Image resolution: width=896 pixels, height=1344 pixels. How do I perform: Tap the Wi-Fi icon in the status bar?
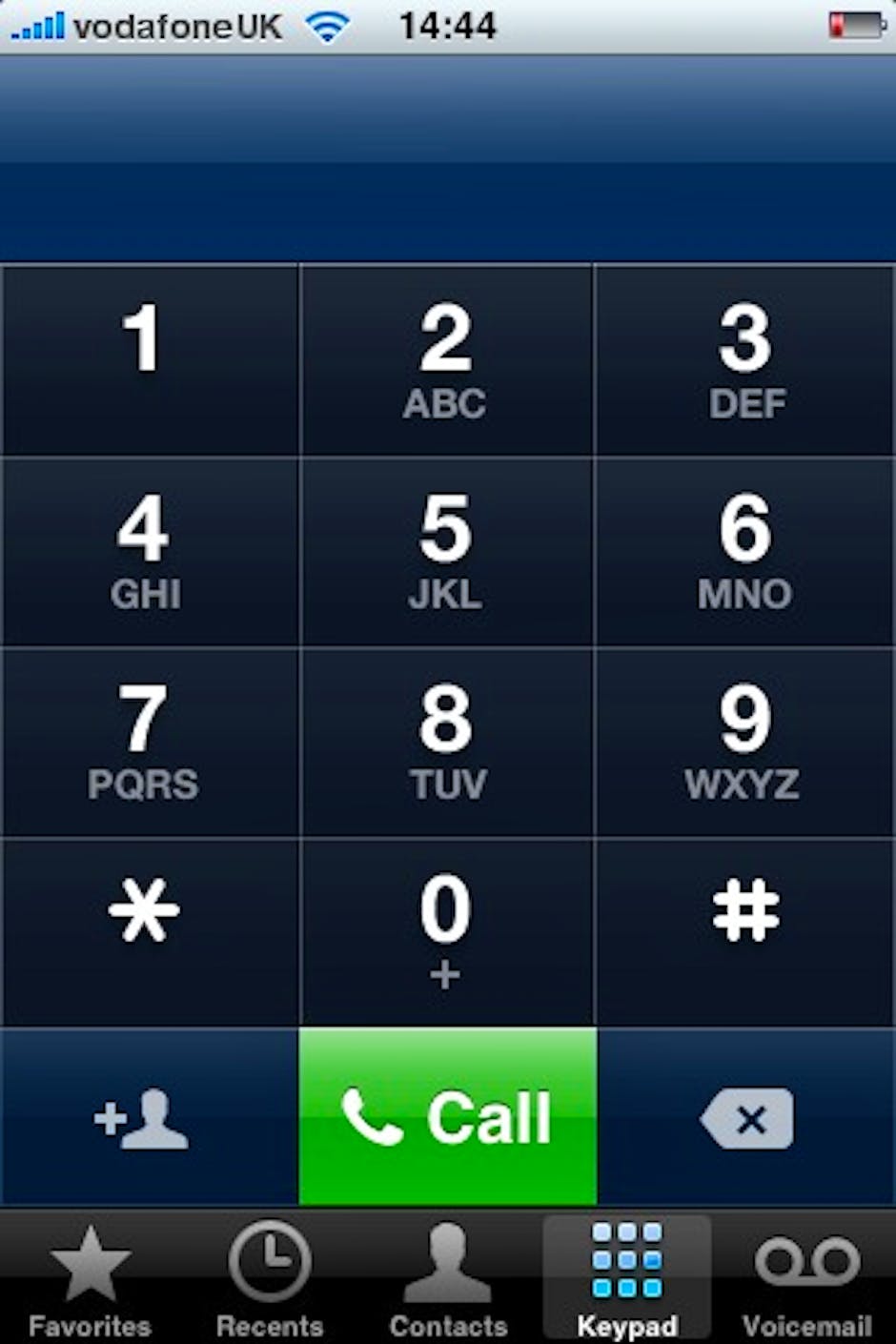329,26
